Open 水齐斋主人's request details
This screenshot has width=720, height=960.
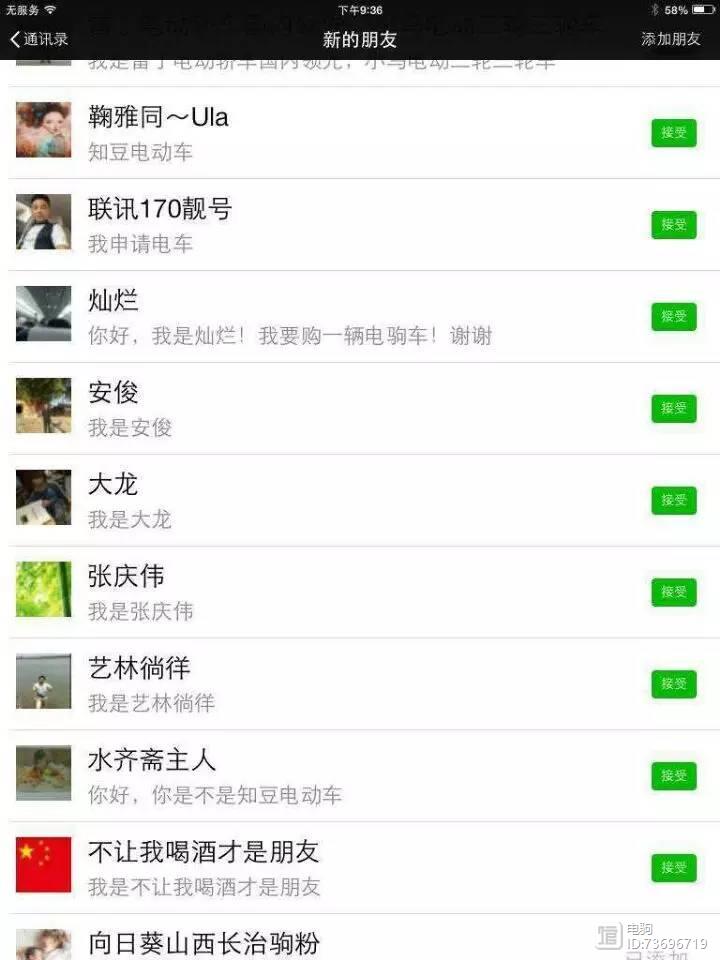coord(300,776)
